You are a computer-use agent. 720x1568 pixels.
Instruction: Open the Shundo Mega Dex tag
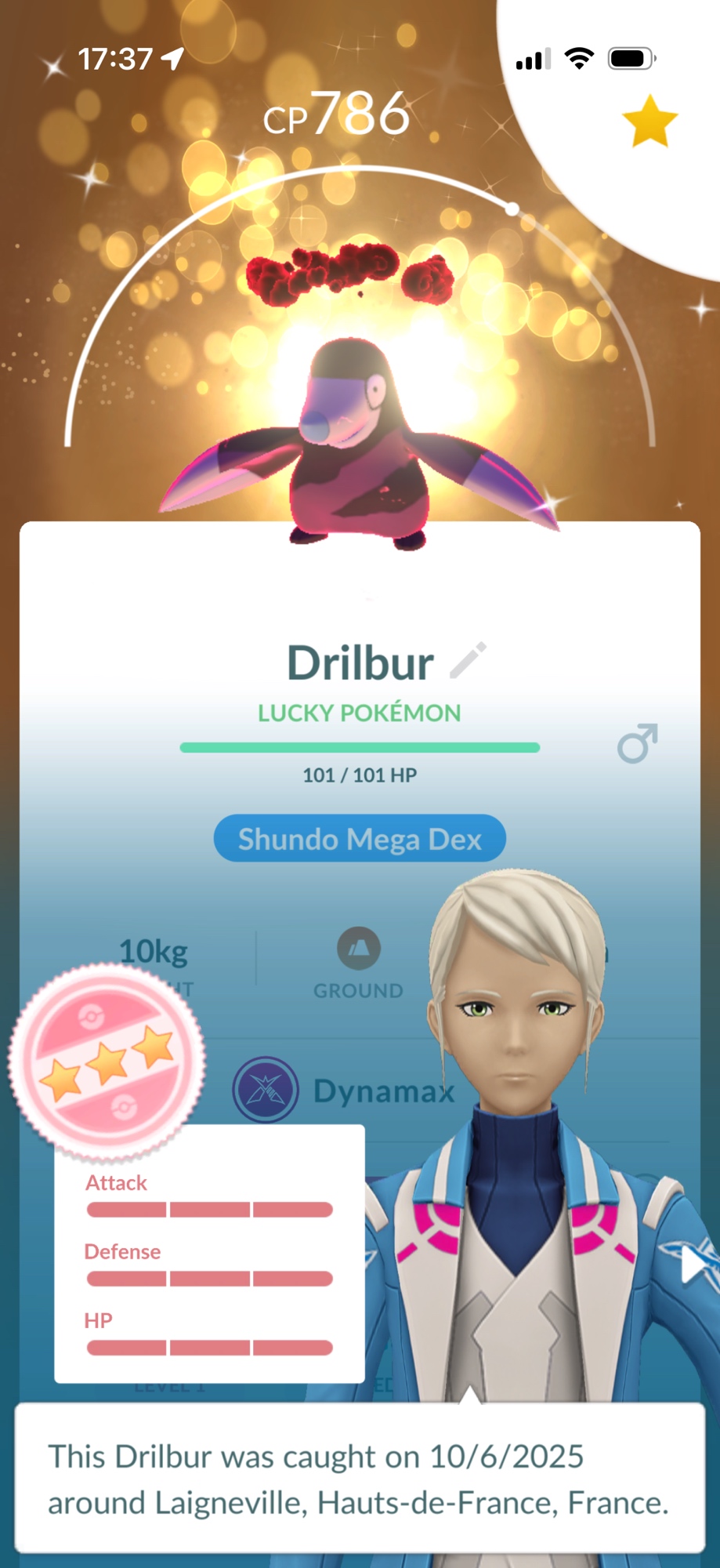coord(360,839)
